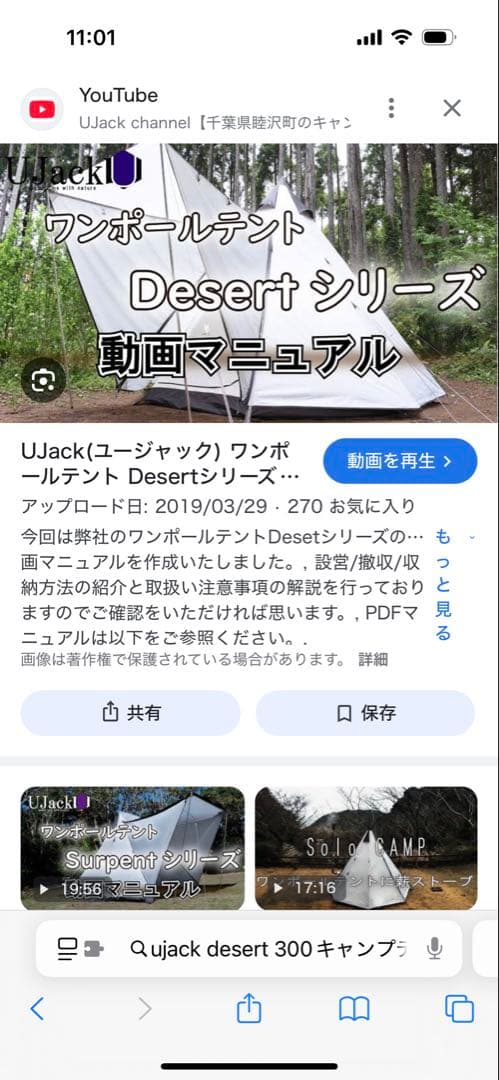Open the Surpent シリーズ video thumbnail
Image resolution: width=499 pixels, height=1080 pixels.
(x=132, y=848)
